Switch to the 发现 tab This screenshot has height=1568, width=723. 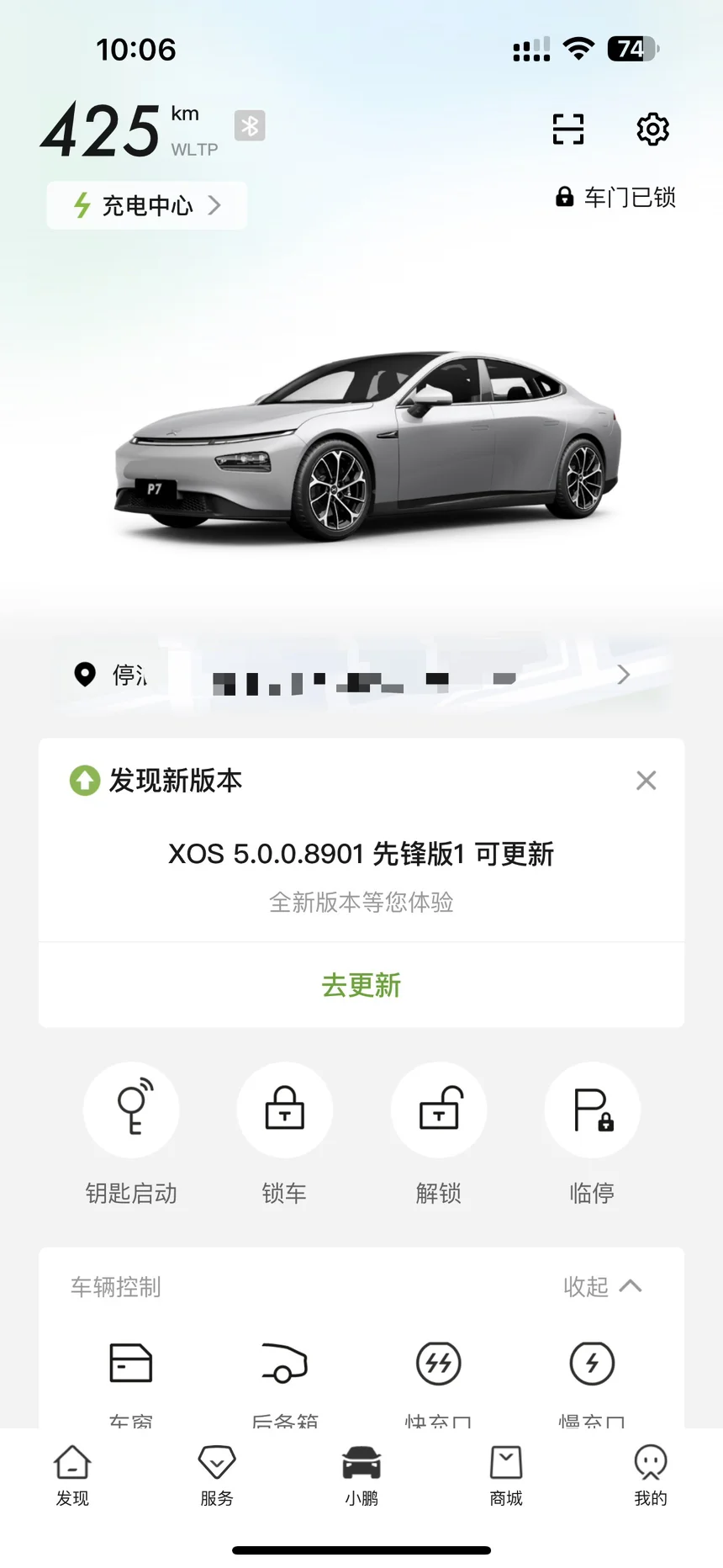72,1475
